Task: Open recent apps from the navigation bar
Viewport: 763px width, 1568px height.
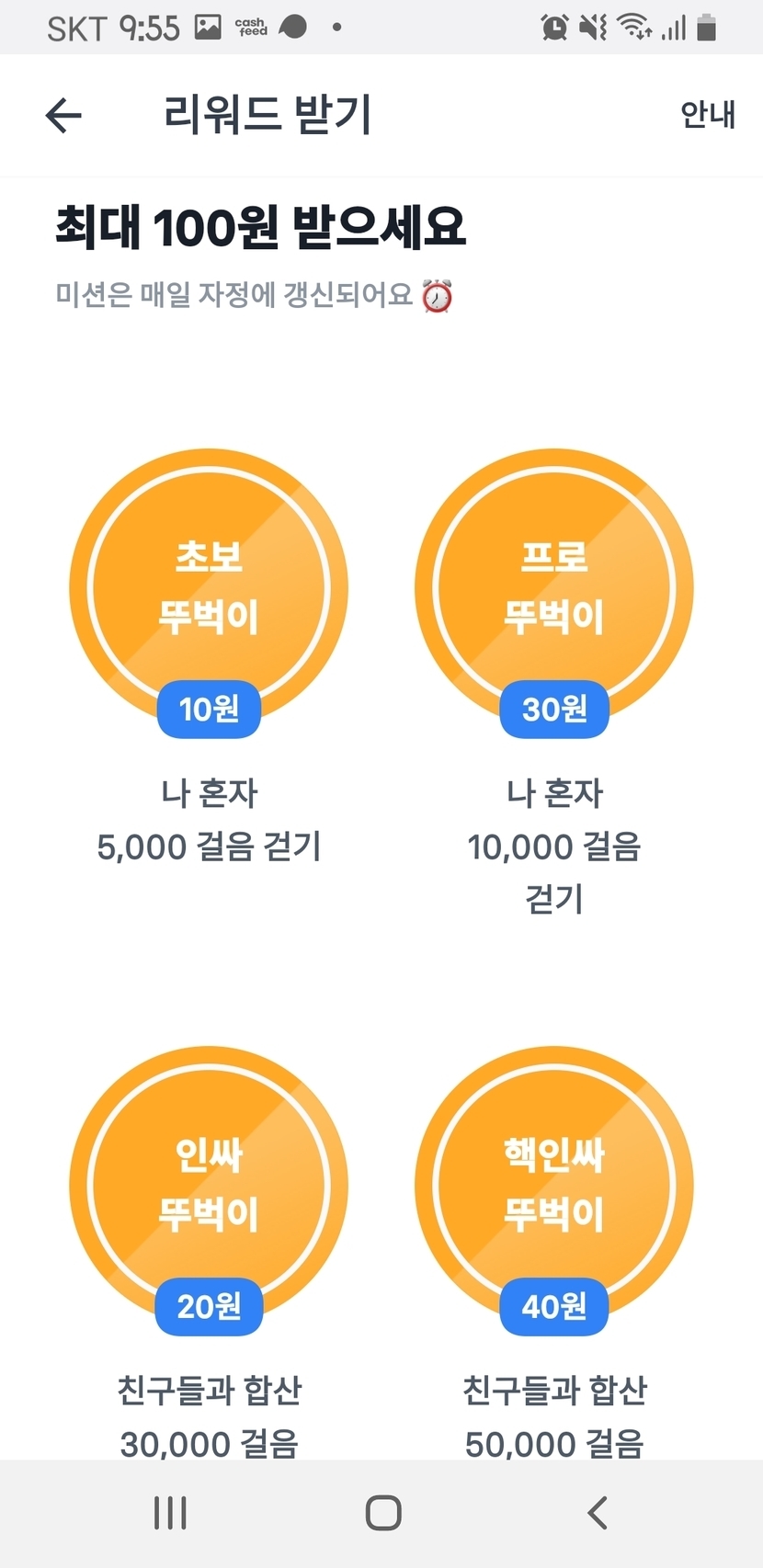Action: click(x=171, y=1513)
